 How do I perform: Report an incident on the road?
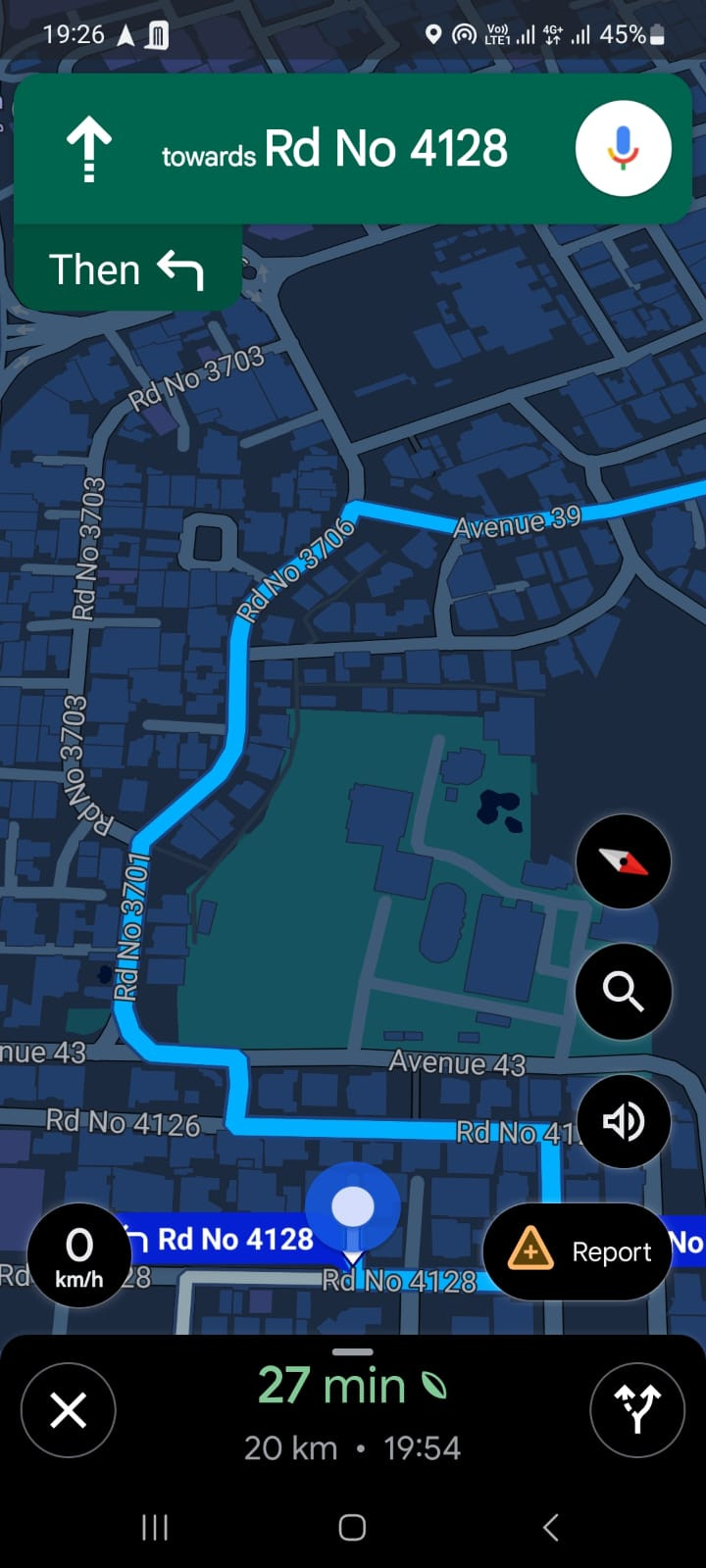tap(578, 1251)
